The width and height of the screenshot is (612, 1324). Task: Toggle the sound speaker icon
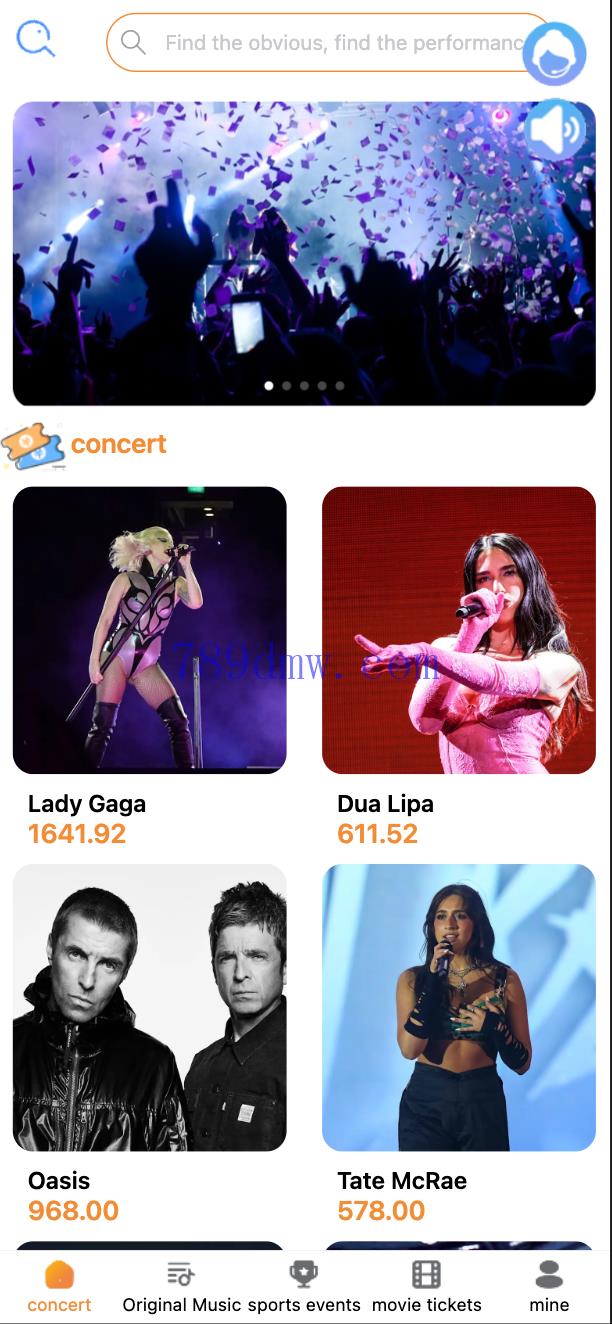pyautogui.click(x=556, y=128)
